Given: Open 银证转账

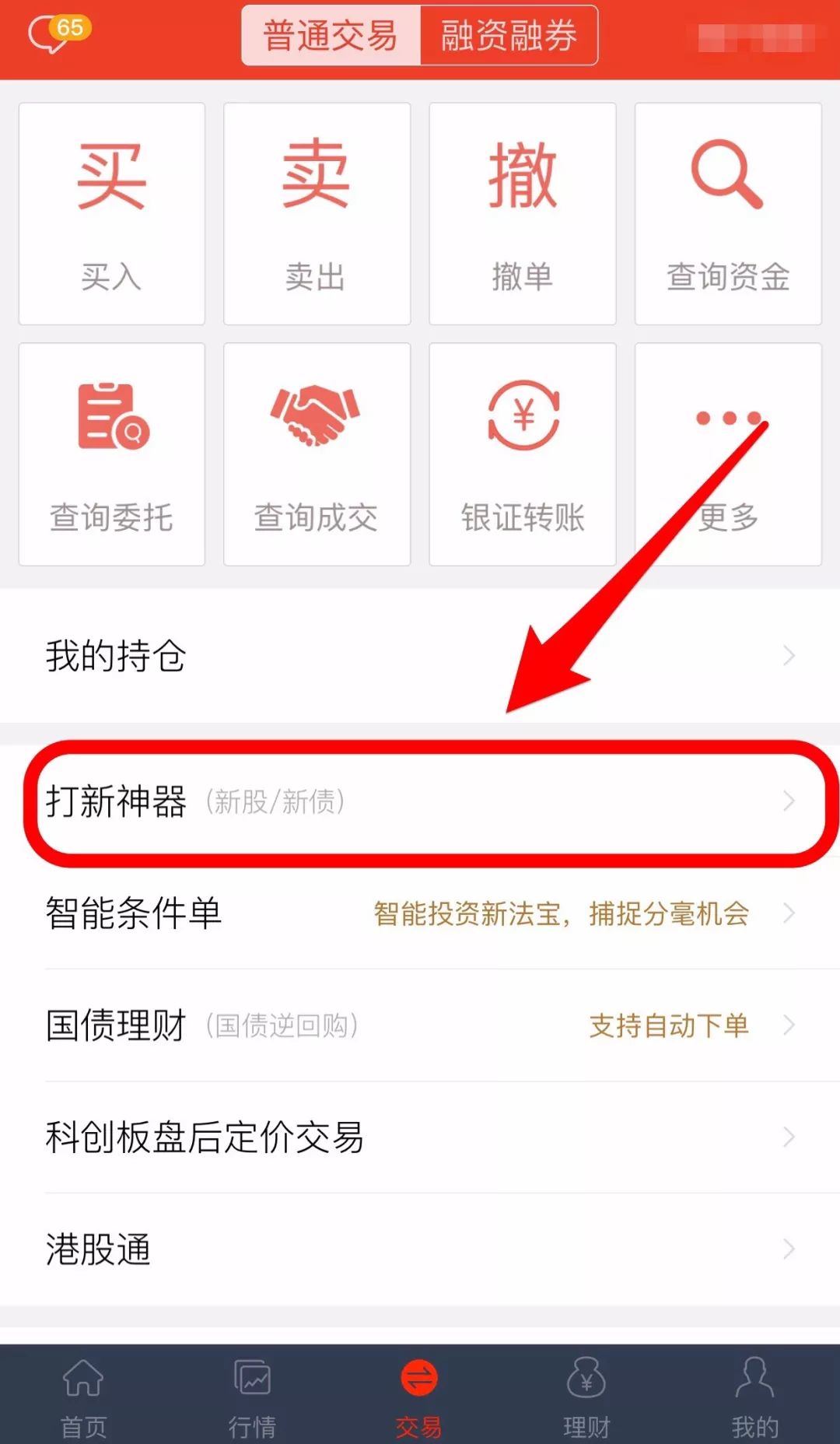Looking at the screenshot, I should coord(523,454).
